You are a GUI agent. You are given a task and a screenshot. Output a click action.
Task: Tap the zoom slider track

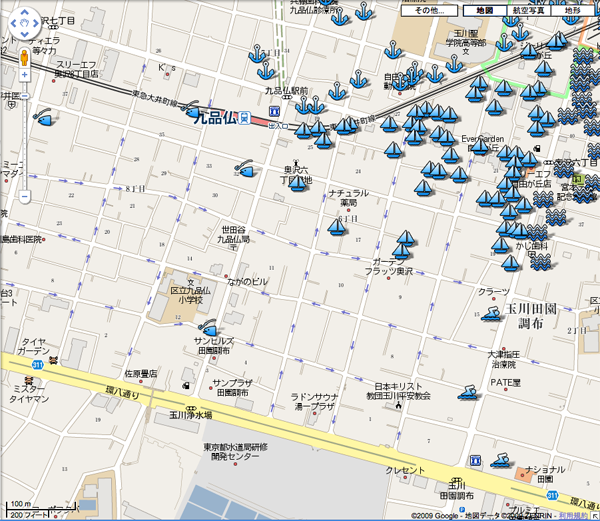point(23,140)
